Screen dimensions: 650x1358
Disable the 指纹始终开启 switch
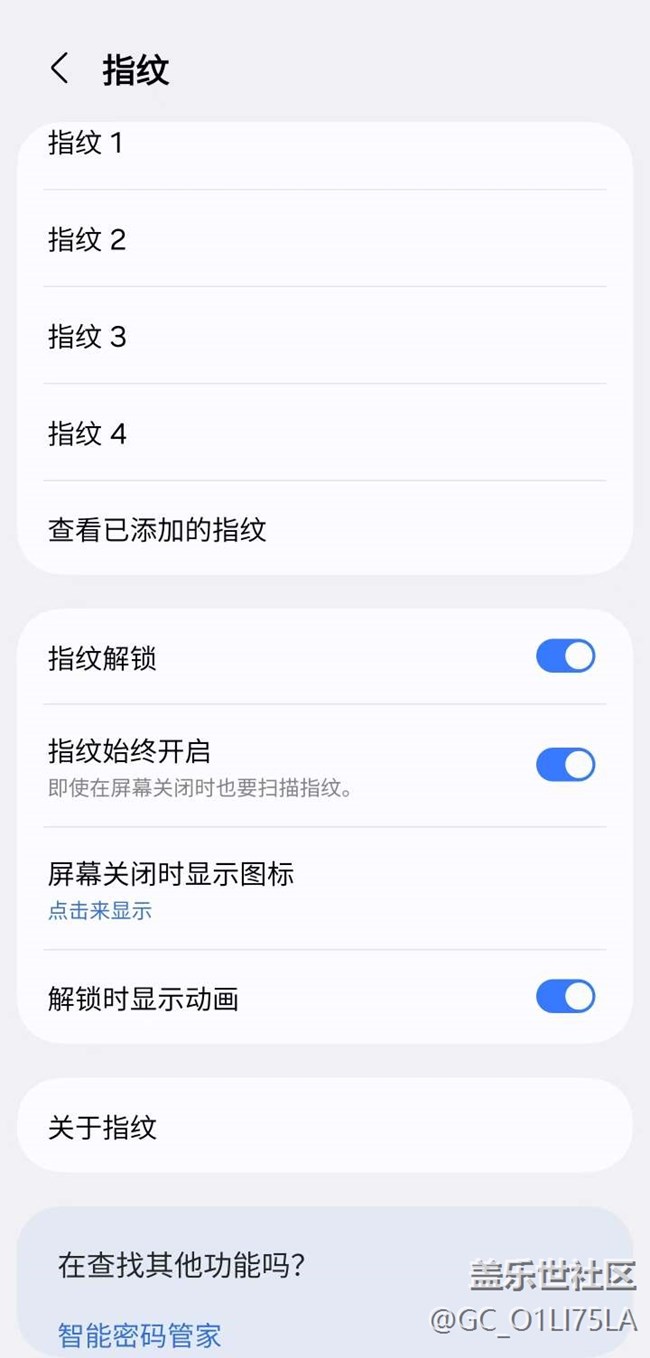pos(565,765)
